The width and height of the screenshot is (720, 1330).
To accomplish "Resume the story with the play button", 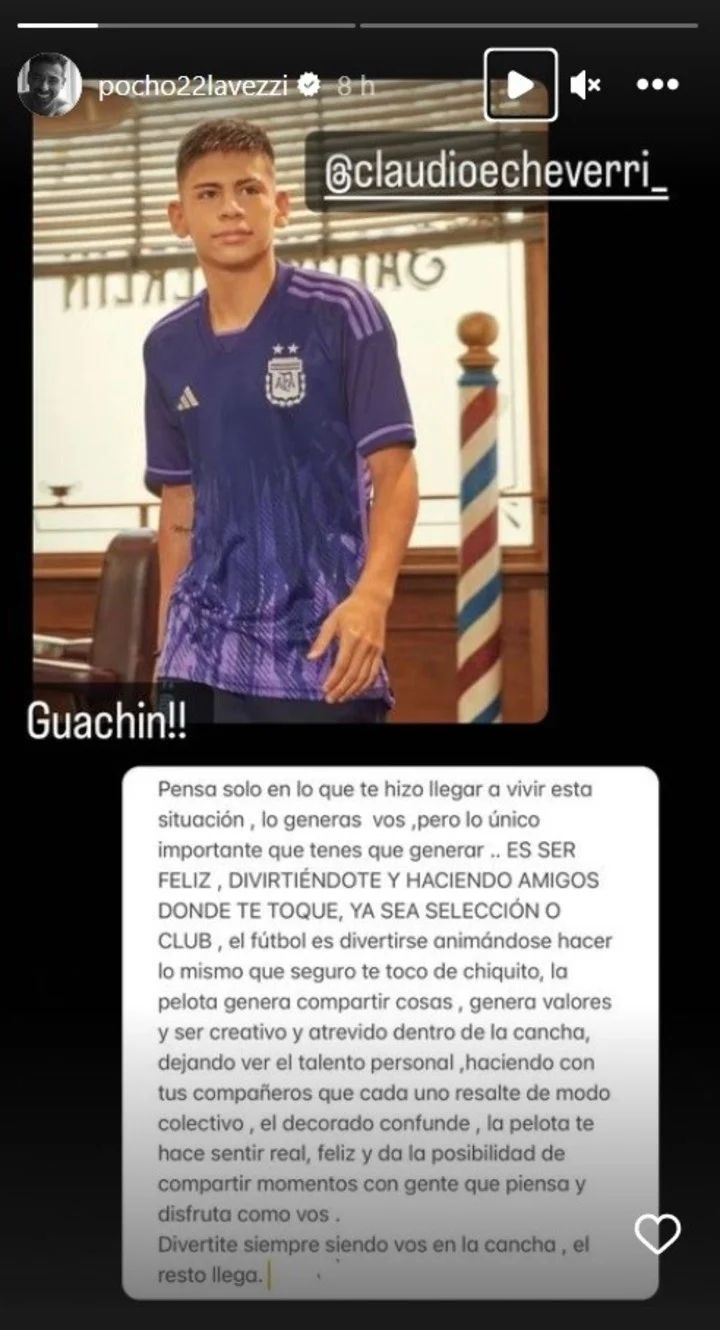I will (520, 85).
